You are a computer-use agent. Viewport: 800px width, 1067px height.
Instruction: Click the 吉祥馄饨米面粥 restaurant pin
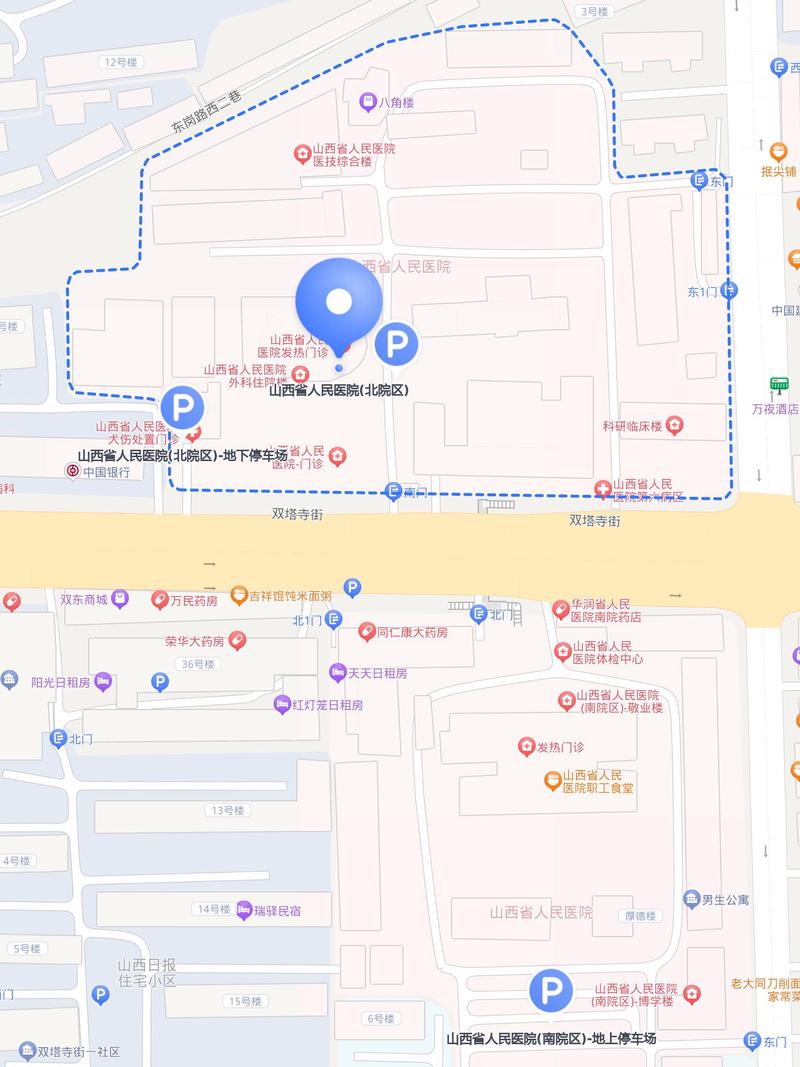click(x=237, y=592)
